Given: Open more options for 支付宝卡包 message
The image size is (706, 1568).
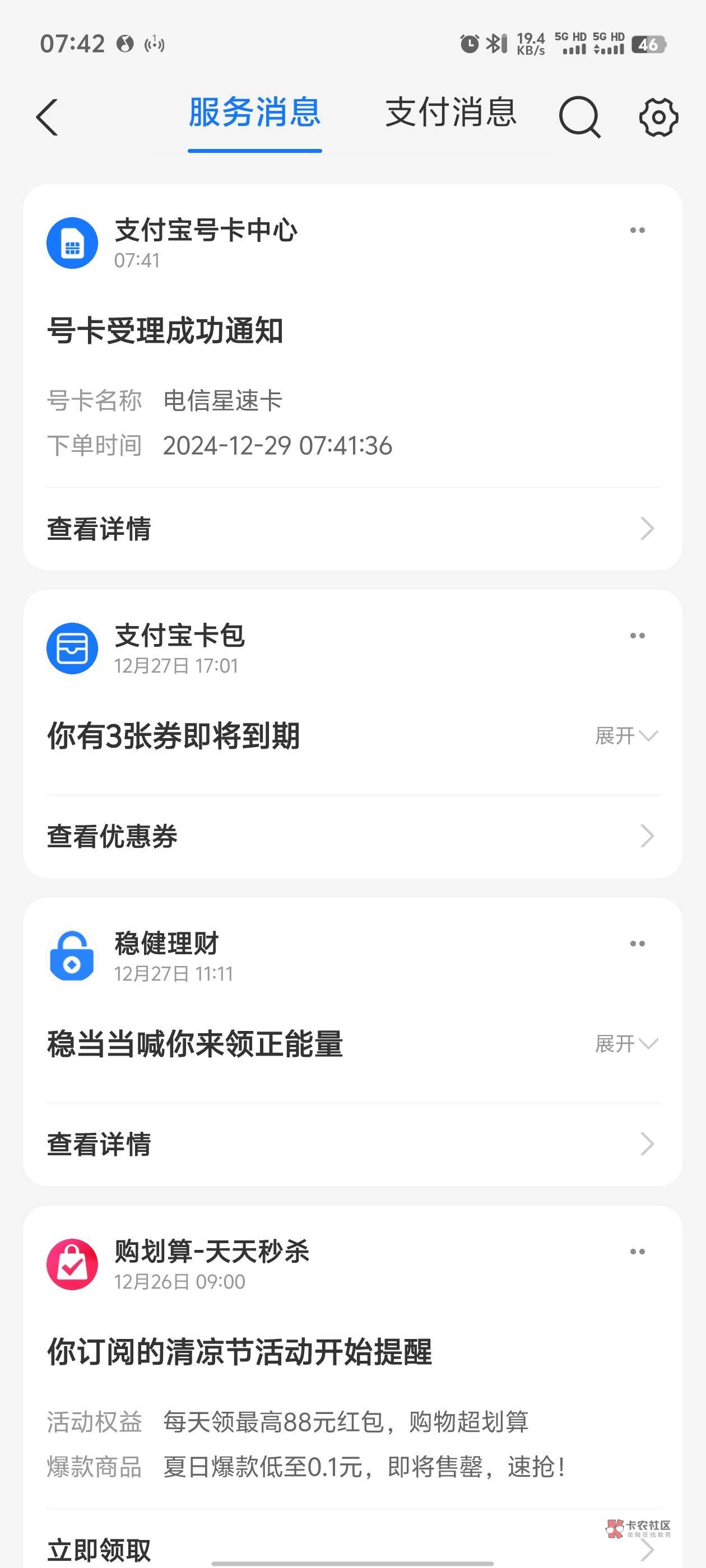Looking at the screenshot, I should point(637,636).
